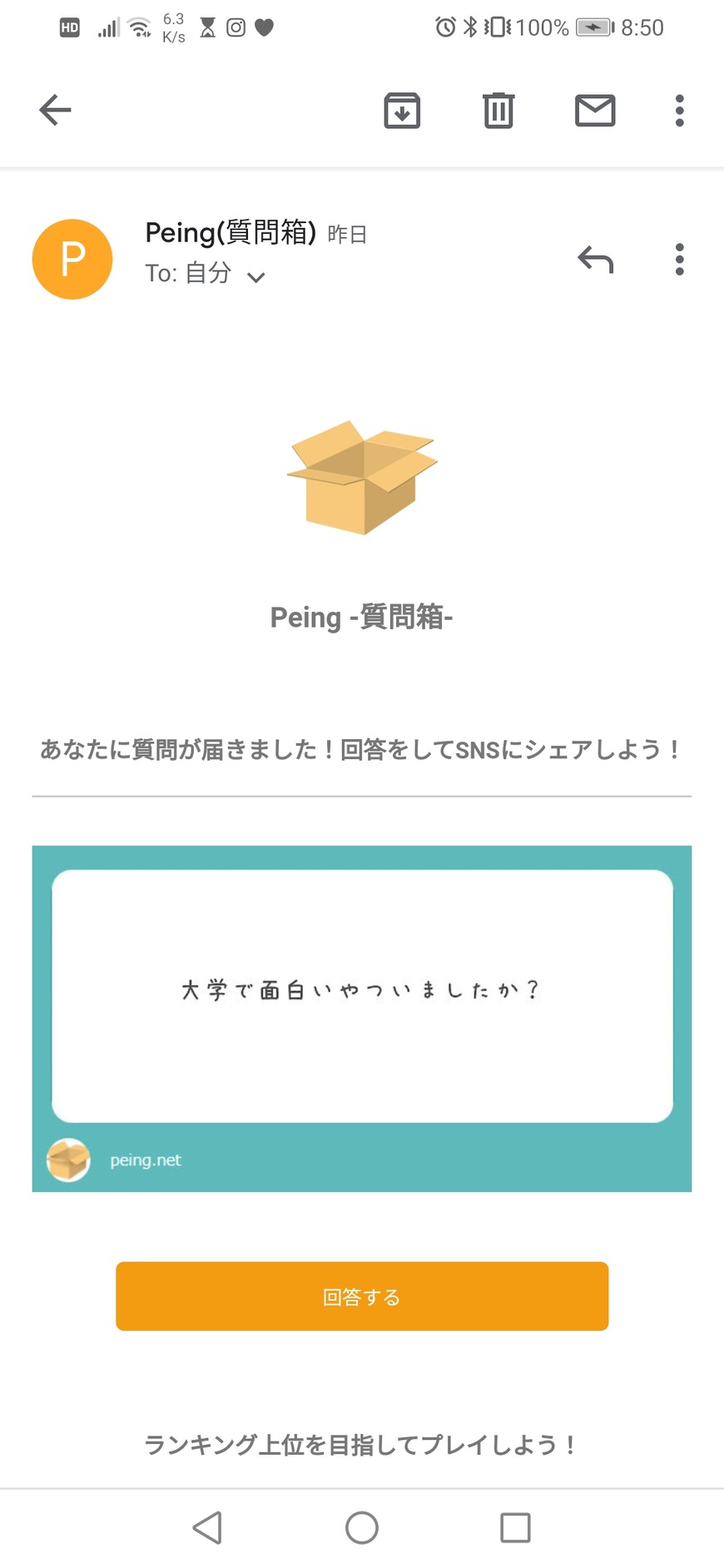
Task: Mark the email as unread
Action: 595,110
